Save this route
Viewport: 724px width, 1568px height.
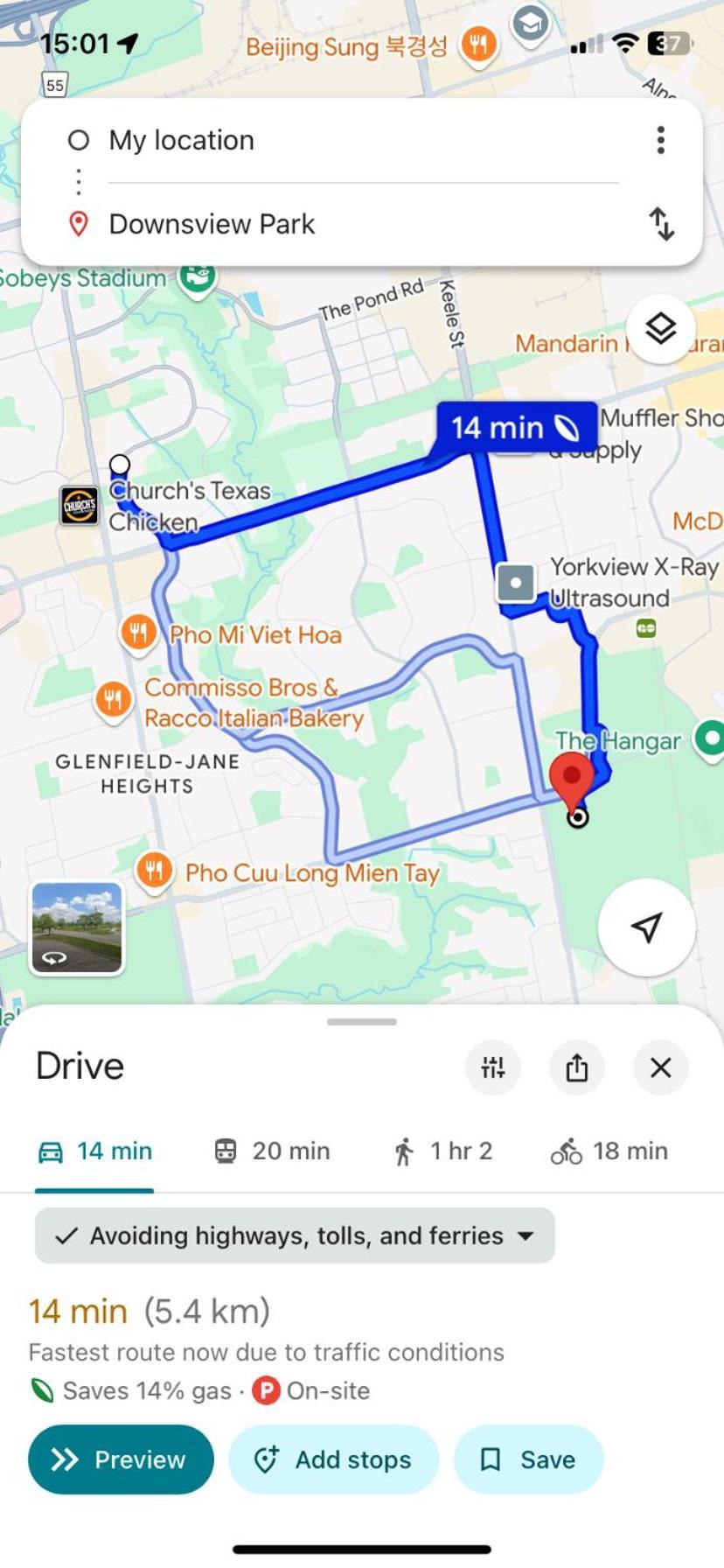528,1459
